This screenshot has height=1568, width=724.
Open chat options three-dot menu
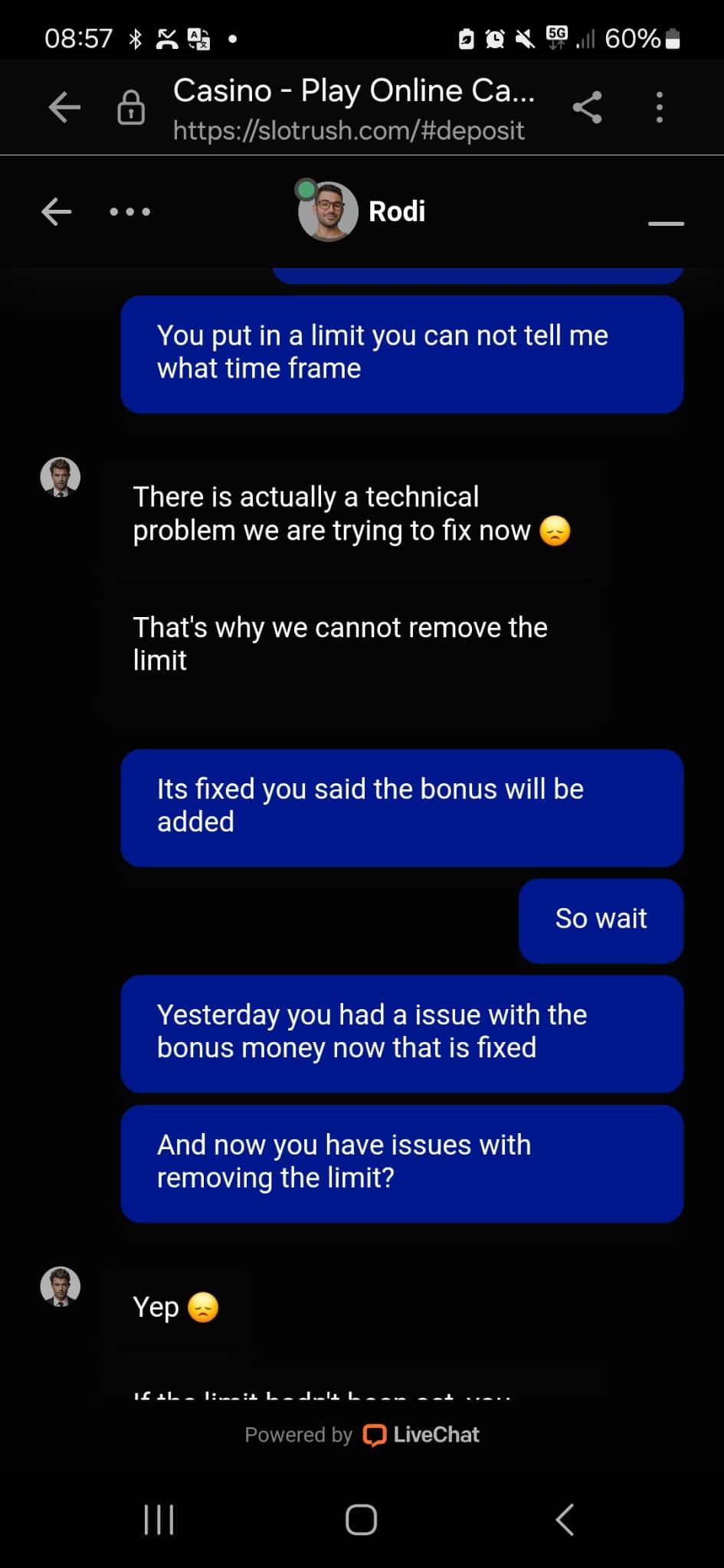pyautogui.click(x=129, y=211)
